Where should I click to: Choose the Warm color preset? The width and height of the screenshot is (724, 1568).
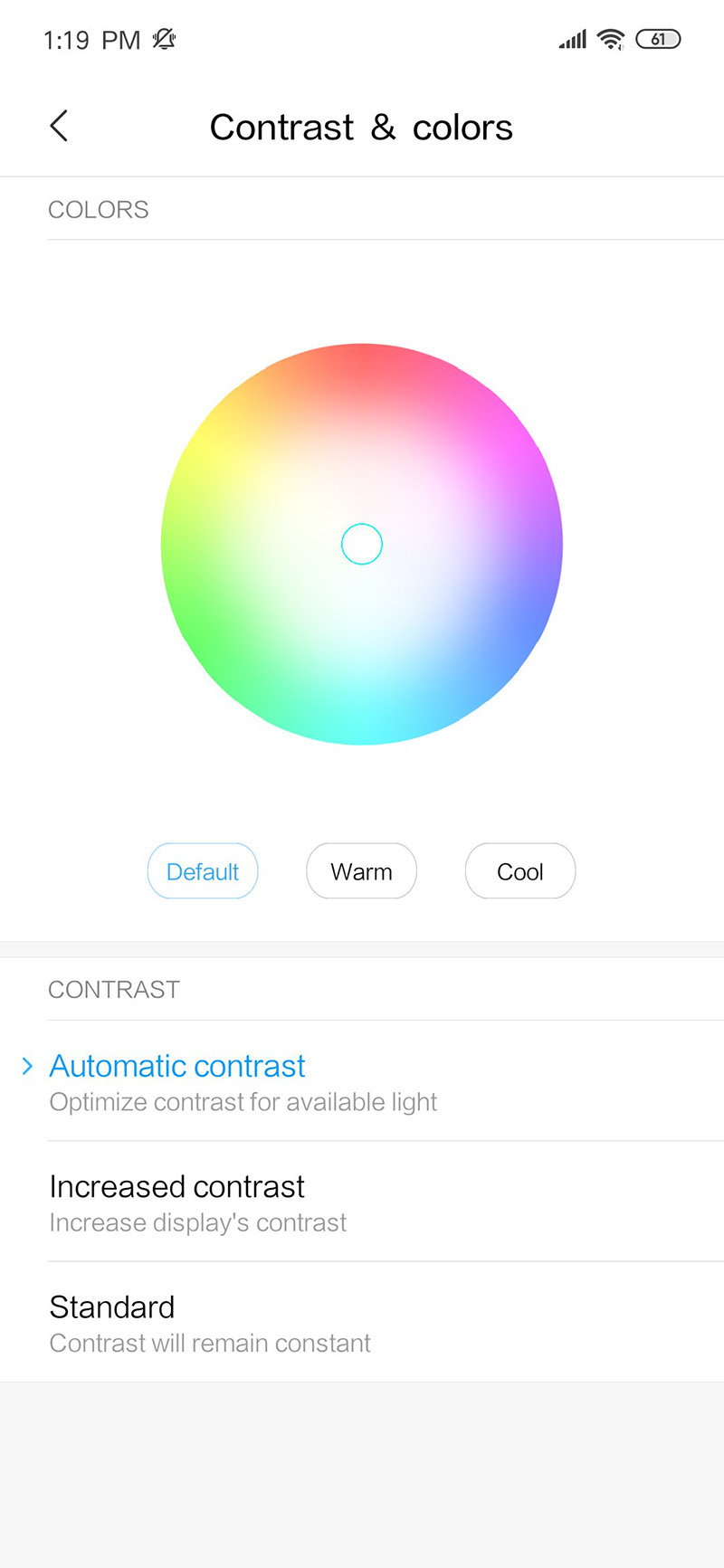tap(361, 871)
